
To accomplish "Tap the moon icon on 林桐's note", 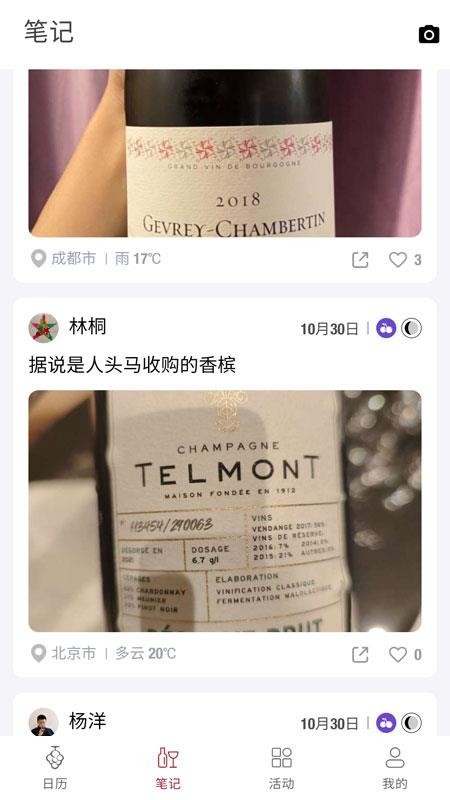I will pos(411,328).
